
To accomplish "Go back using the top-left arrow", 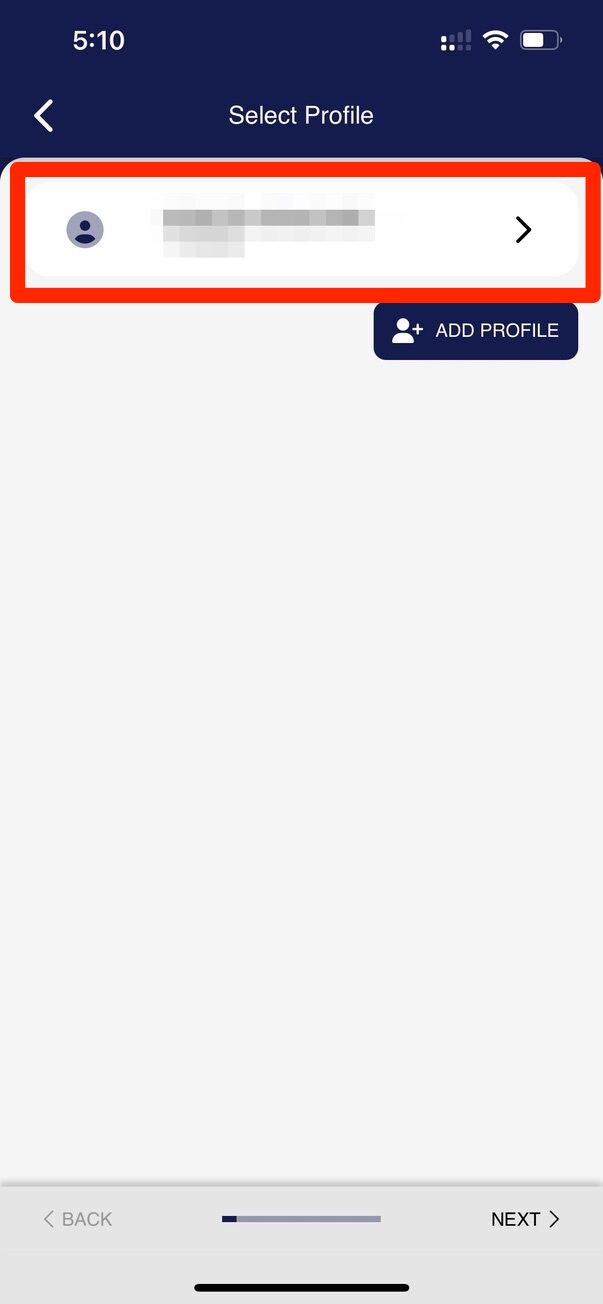I will 44,116.
